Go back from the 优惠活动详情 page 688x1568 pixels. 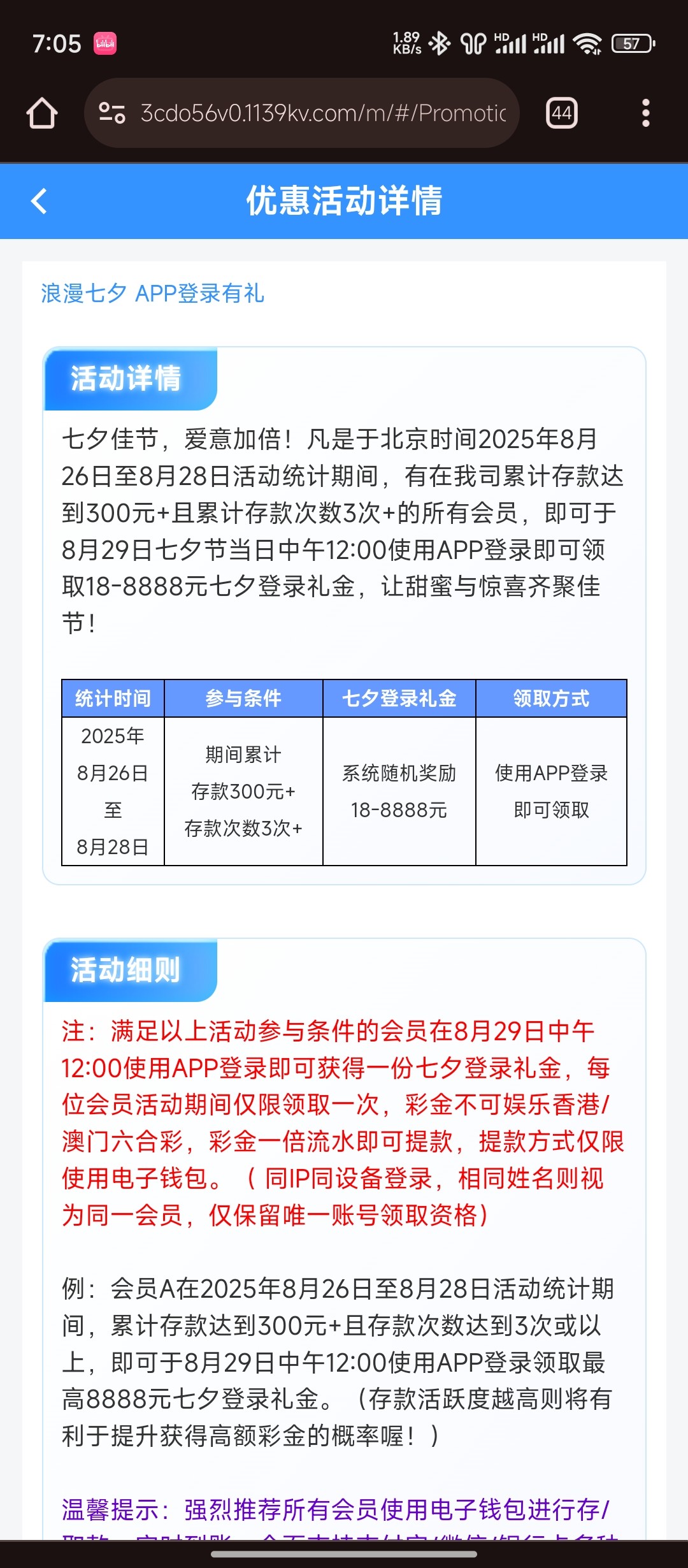click(x=39, y=201)
